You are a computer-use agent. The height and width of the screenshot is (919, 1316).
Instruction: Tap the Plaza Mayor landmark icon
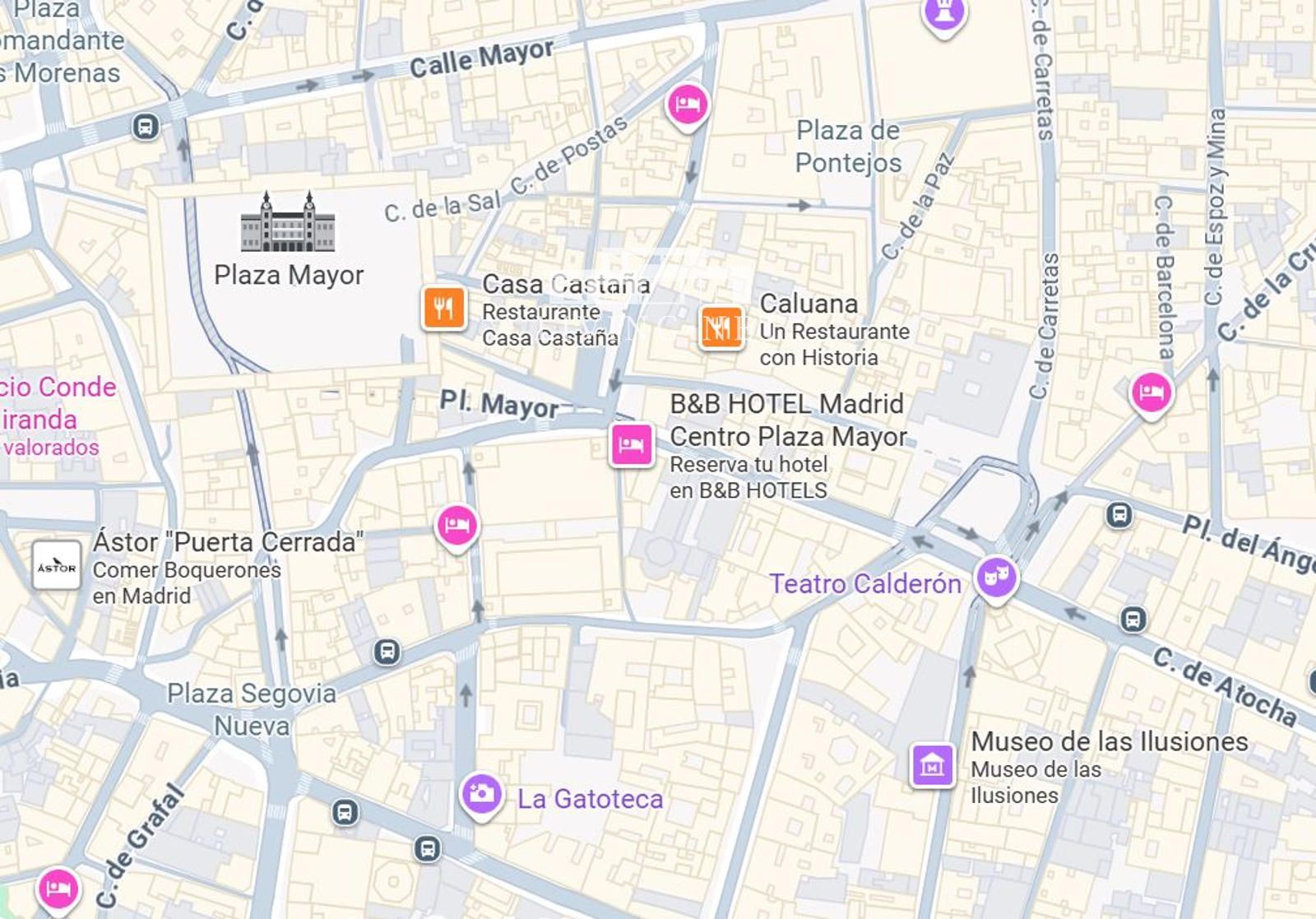[x=288, y=222]
